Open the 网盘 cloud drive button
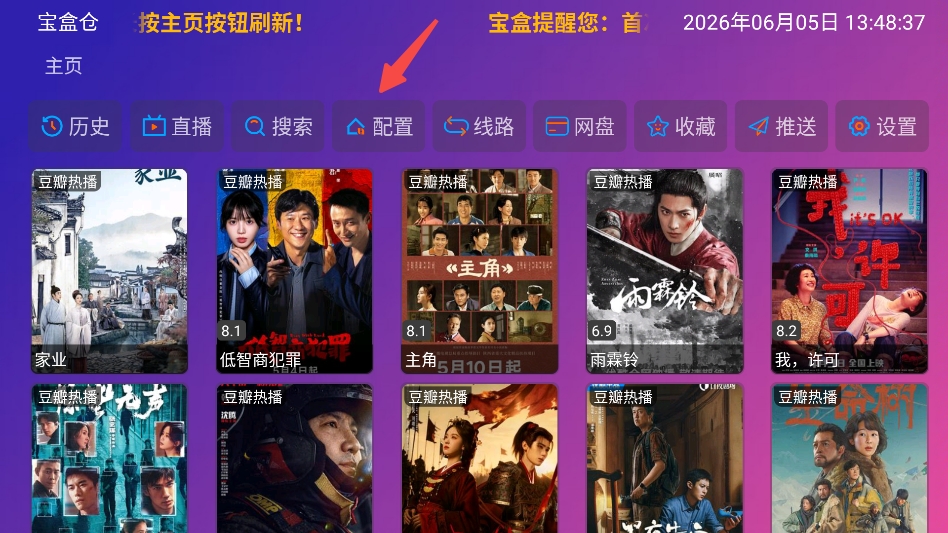The image size is (948, 533). coord(580,126)
